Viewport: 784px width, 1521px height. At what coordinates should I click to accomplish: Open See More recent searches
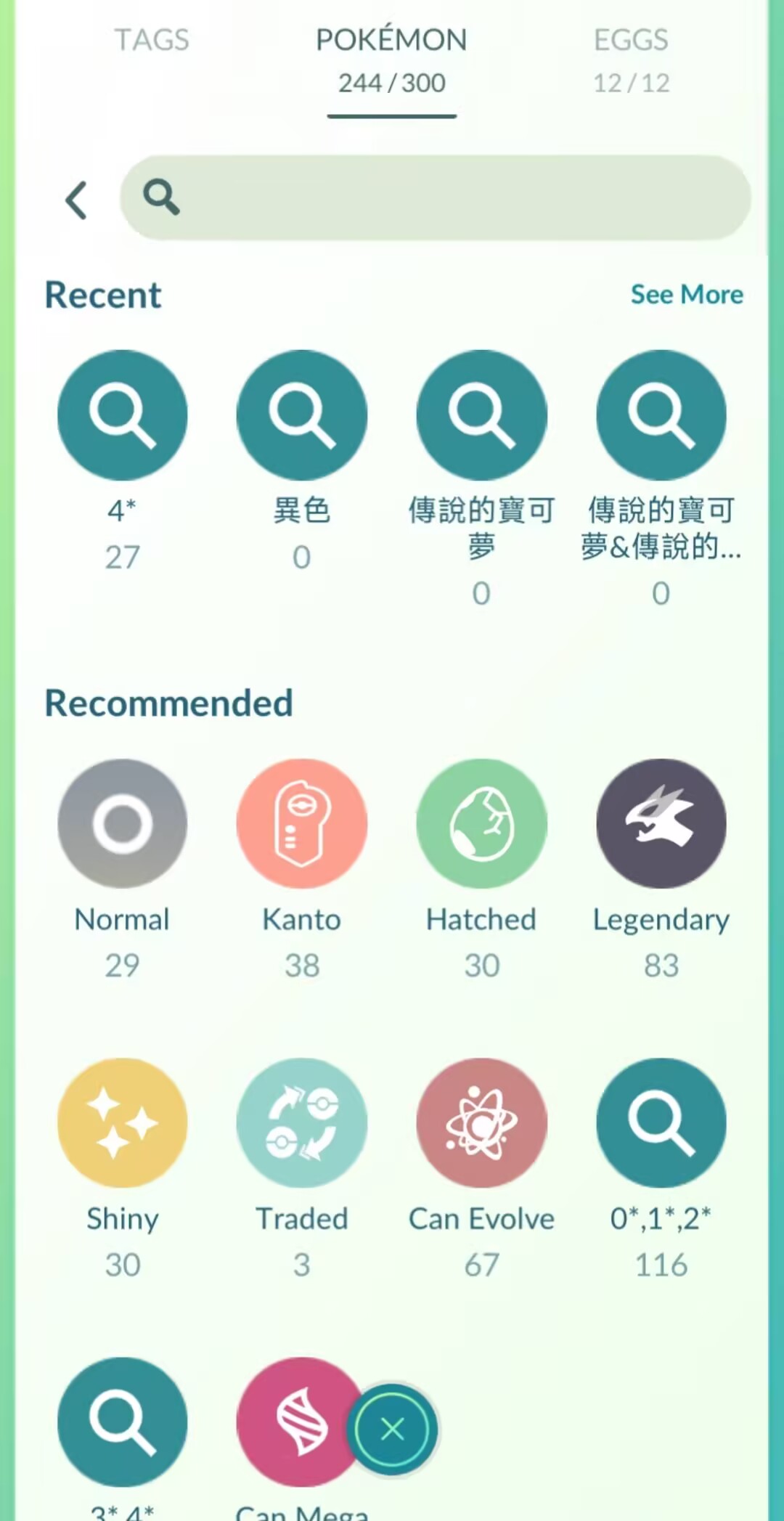pos(686,294)
